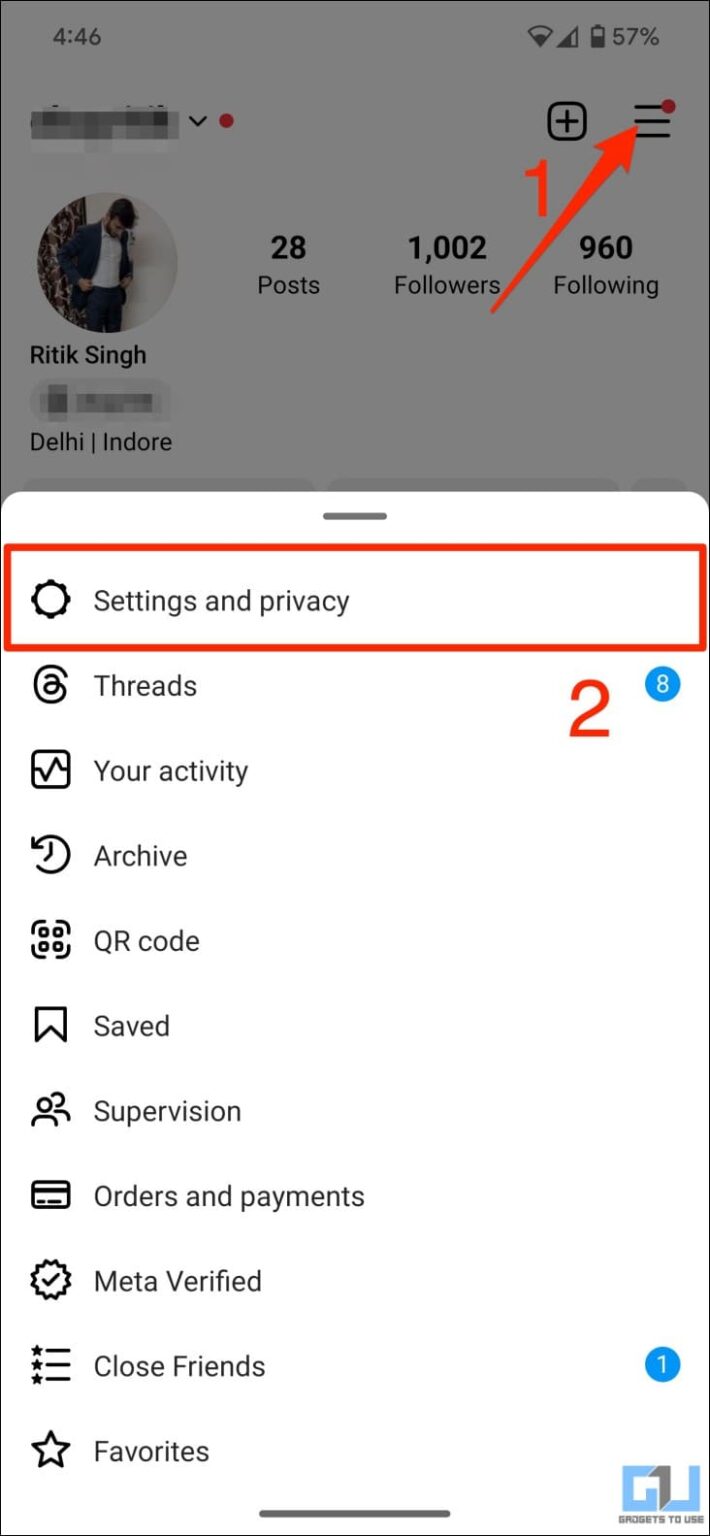Open Settings and privacy
Viewport: 710px width, 1536px height.
(x=220, y=601)
